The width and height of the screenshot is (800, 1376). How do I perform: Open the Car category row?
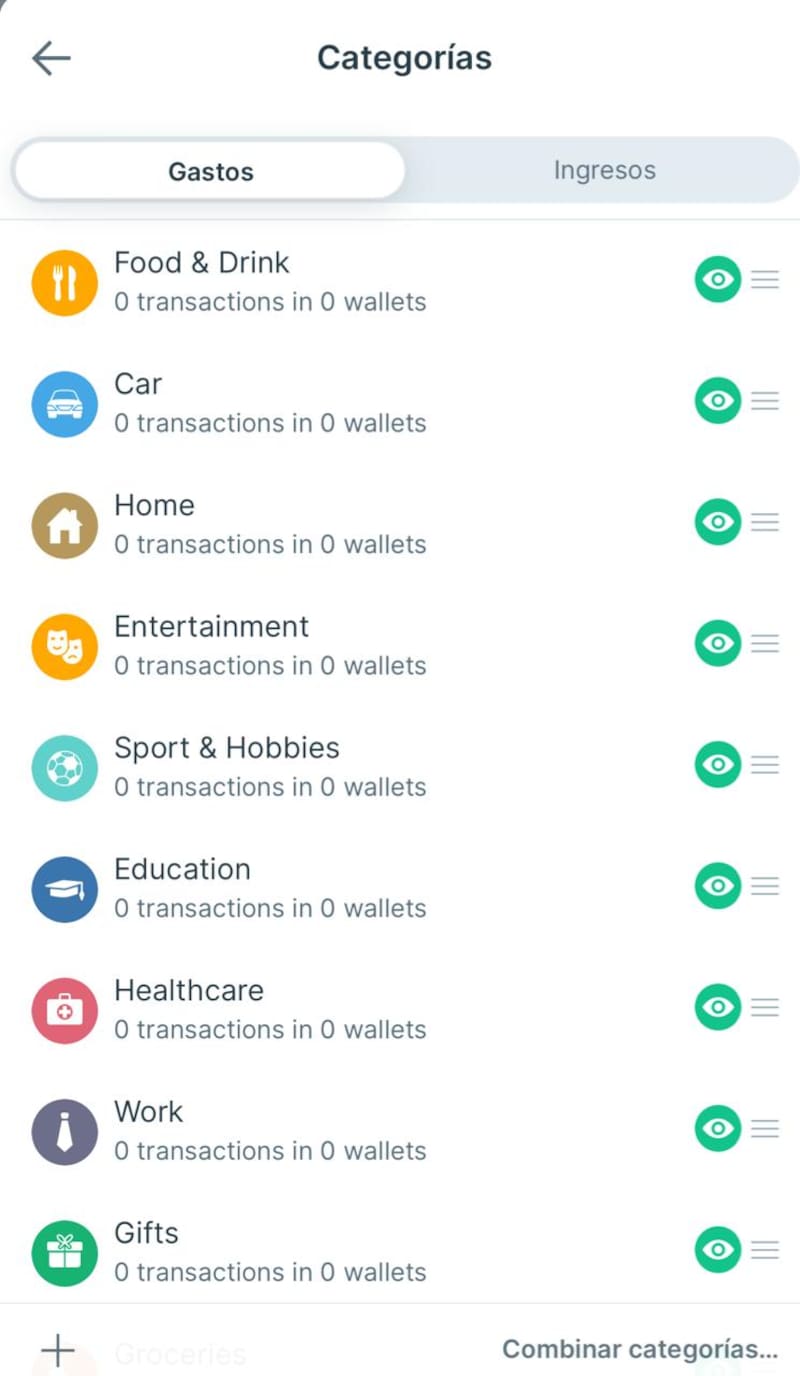point(270,402)
